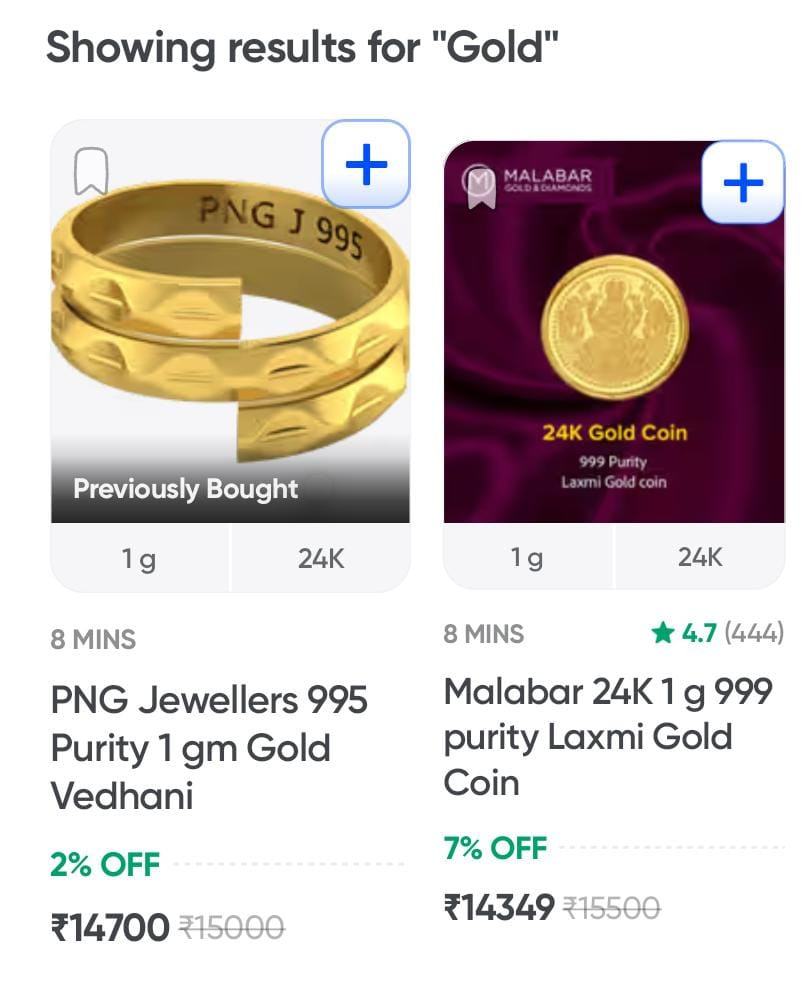This screenshot has width=812, height=983.
Task: Open Malabar 24K 999 purity Laxmi Gold Coin
Action: (608, 737)
